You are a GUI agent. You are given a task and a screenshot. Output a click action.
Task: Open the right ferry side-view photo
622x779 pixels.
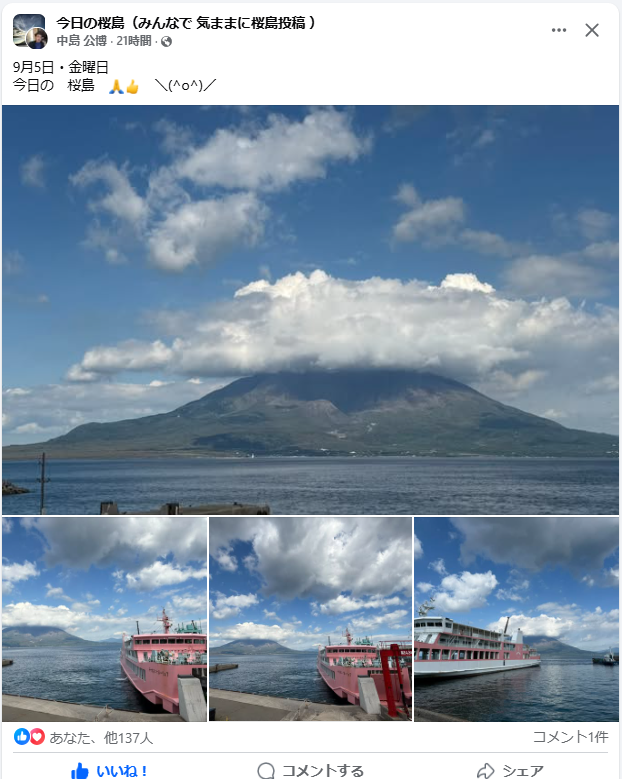(516, 618)
